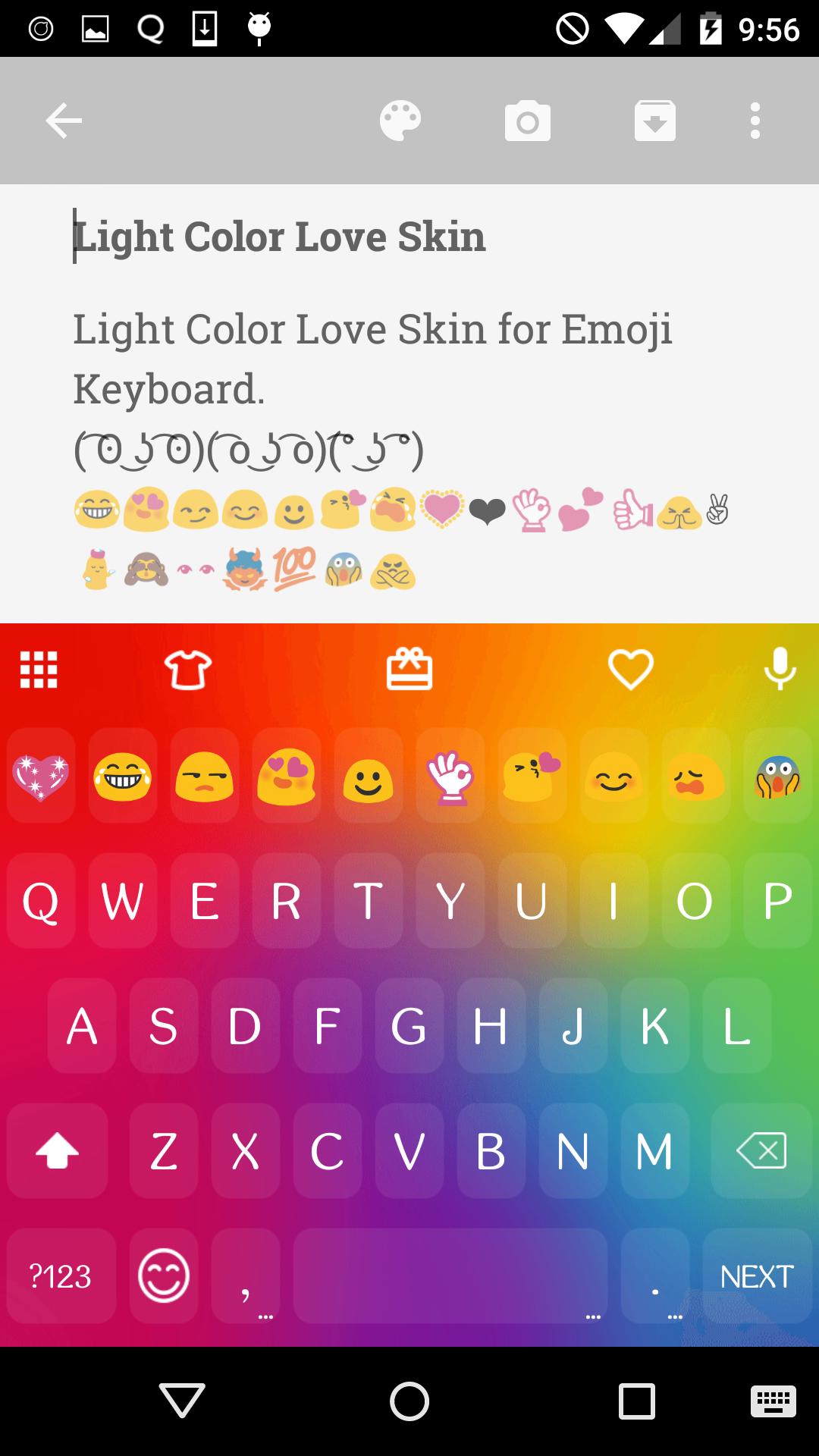Open the overflow menu
The image size is (819, 1456).
tap(755, 121)
